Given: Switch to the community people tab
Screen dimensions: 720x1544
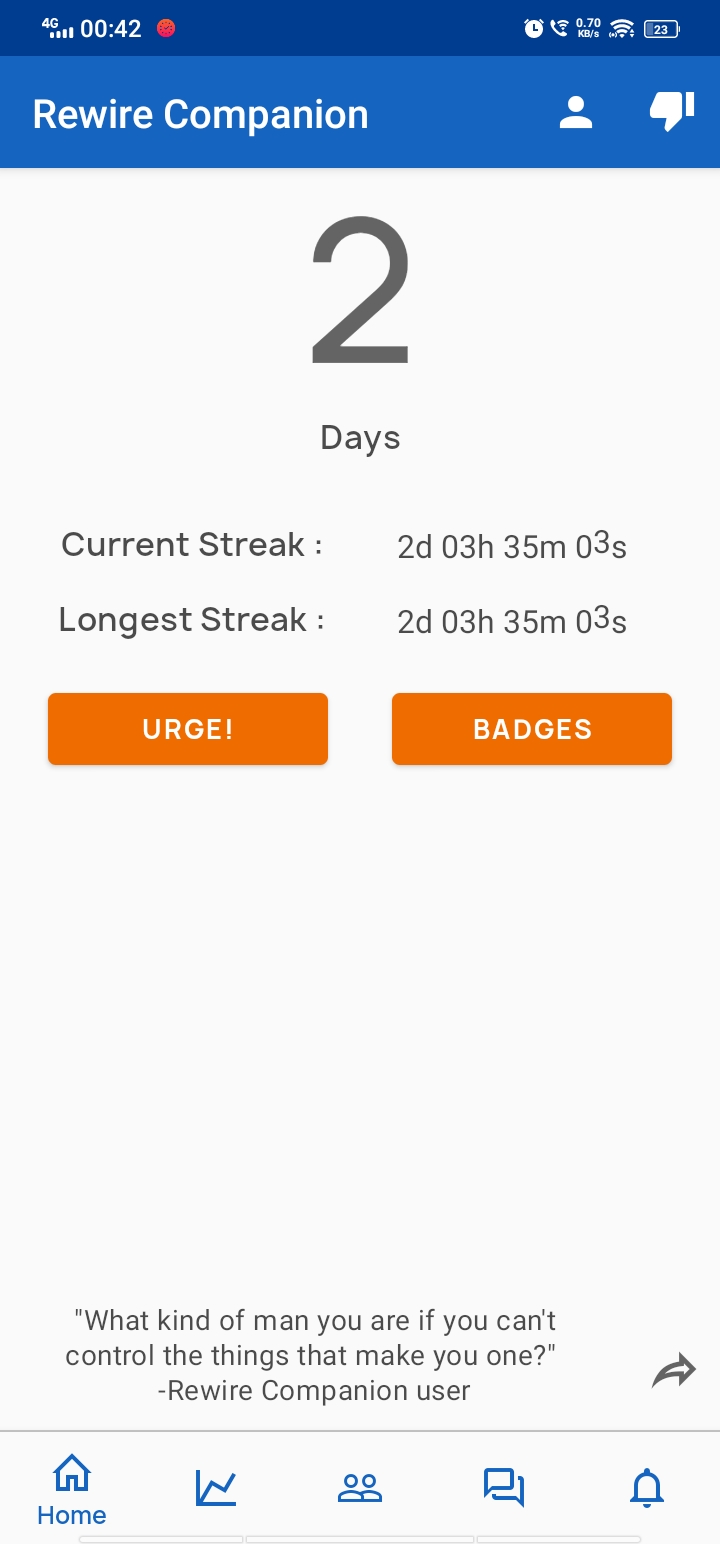Looking at the screenshot, I should pos(360,1488).
